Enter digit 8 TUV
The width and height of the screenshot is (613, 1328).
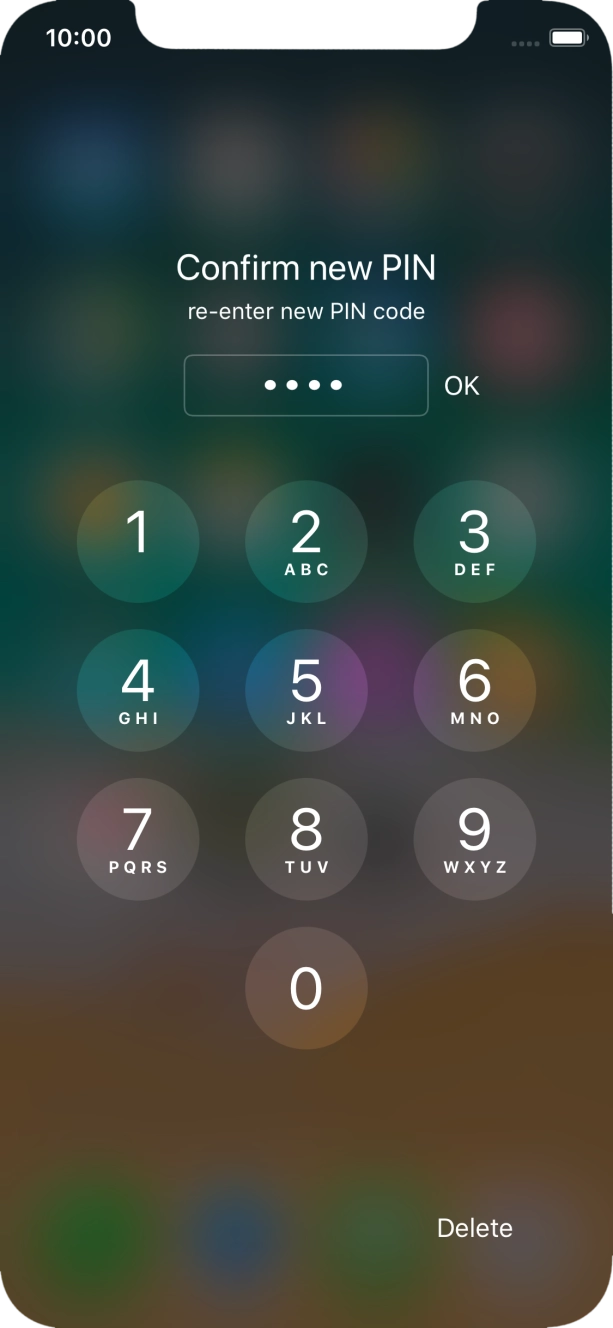pos(306,839)
